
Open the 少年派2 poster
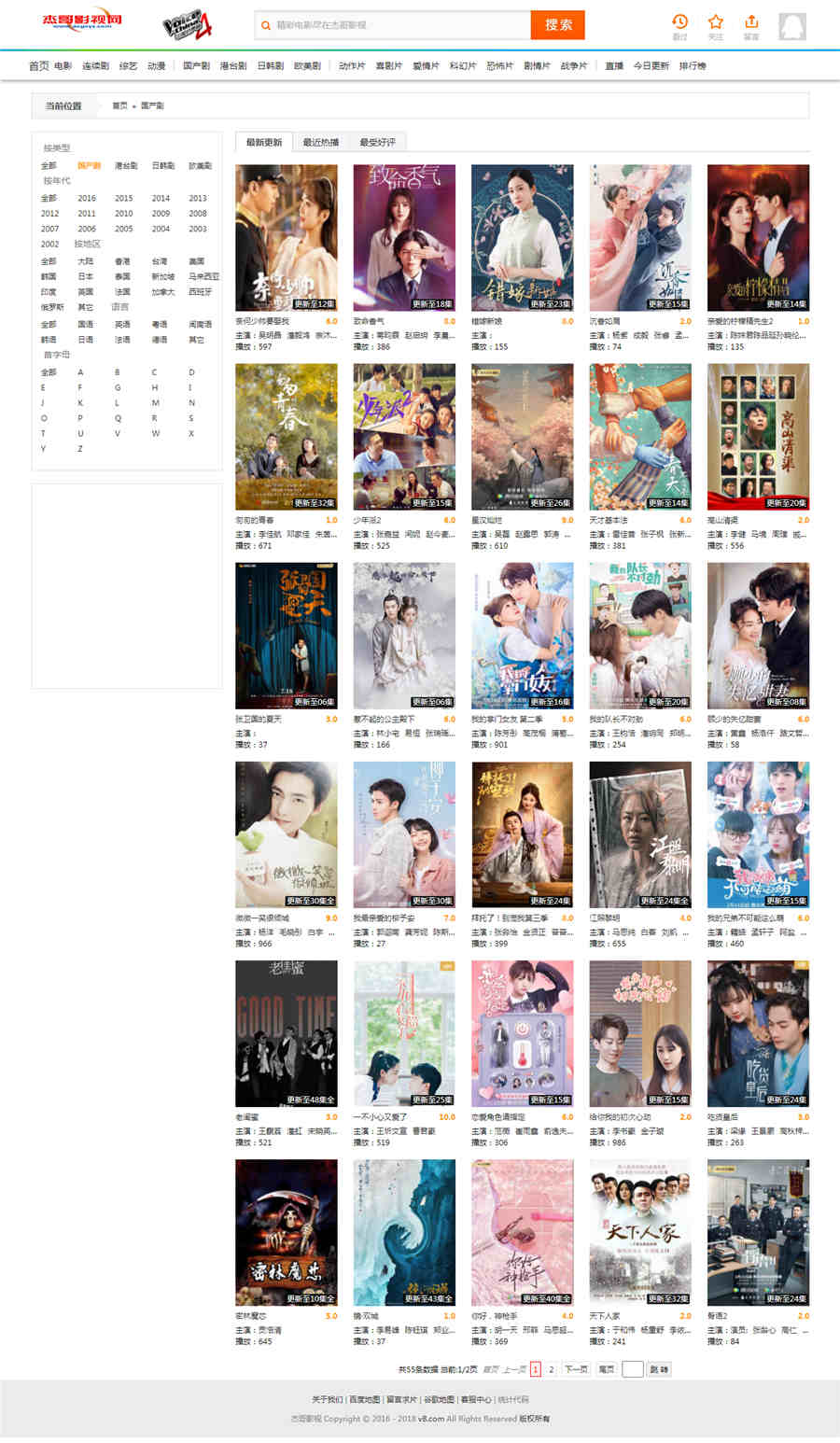[x=404, y=436]
